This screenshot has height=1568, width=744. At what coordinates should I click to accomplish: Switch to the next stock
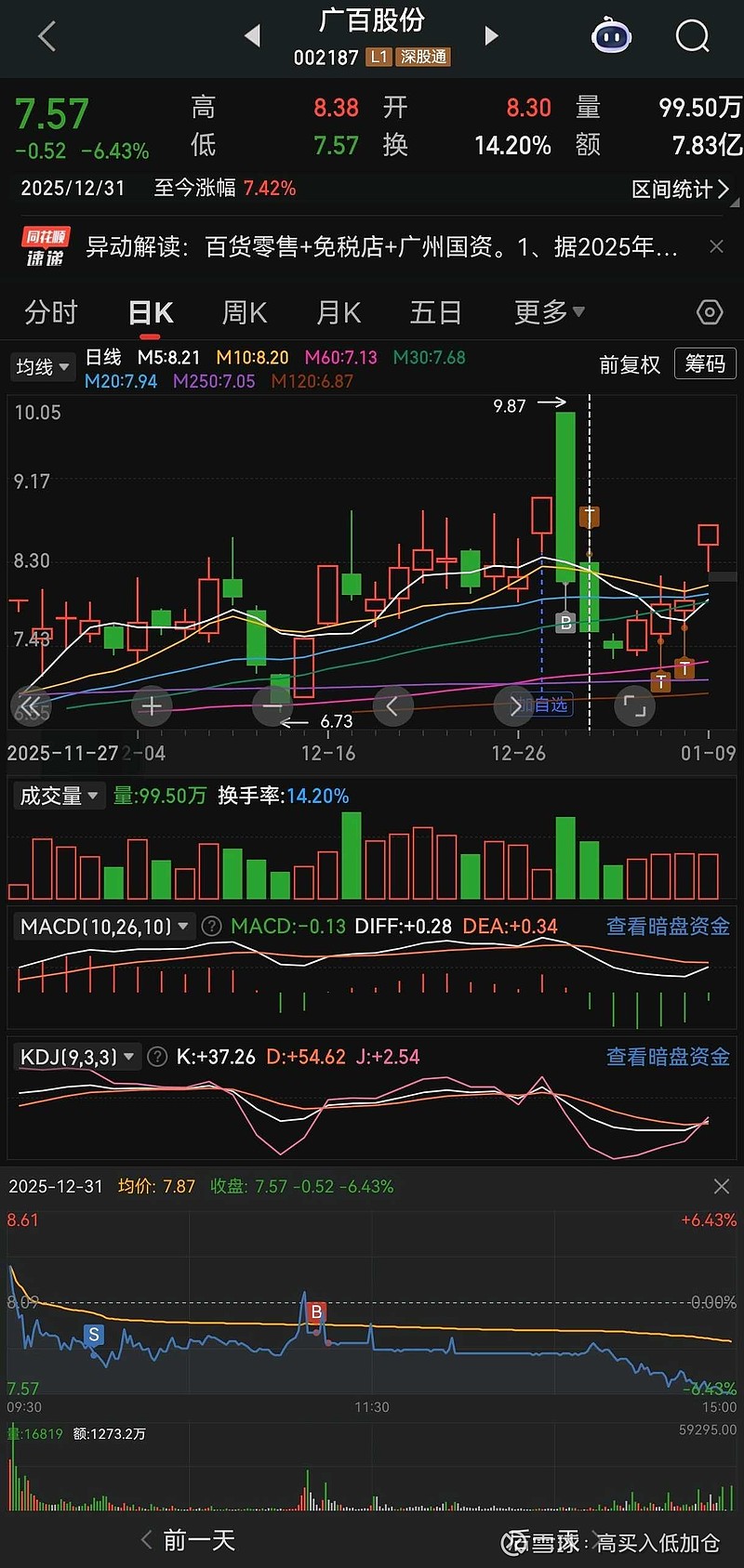492,36
